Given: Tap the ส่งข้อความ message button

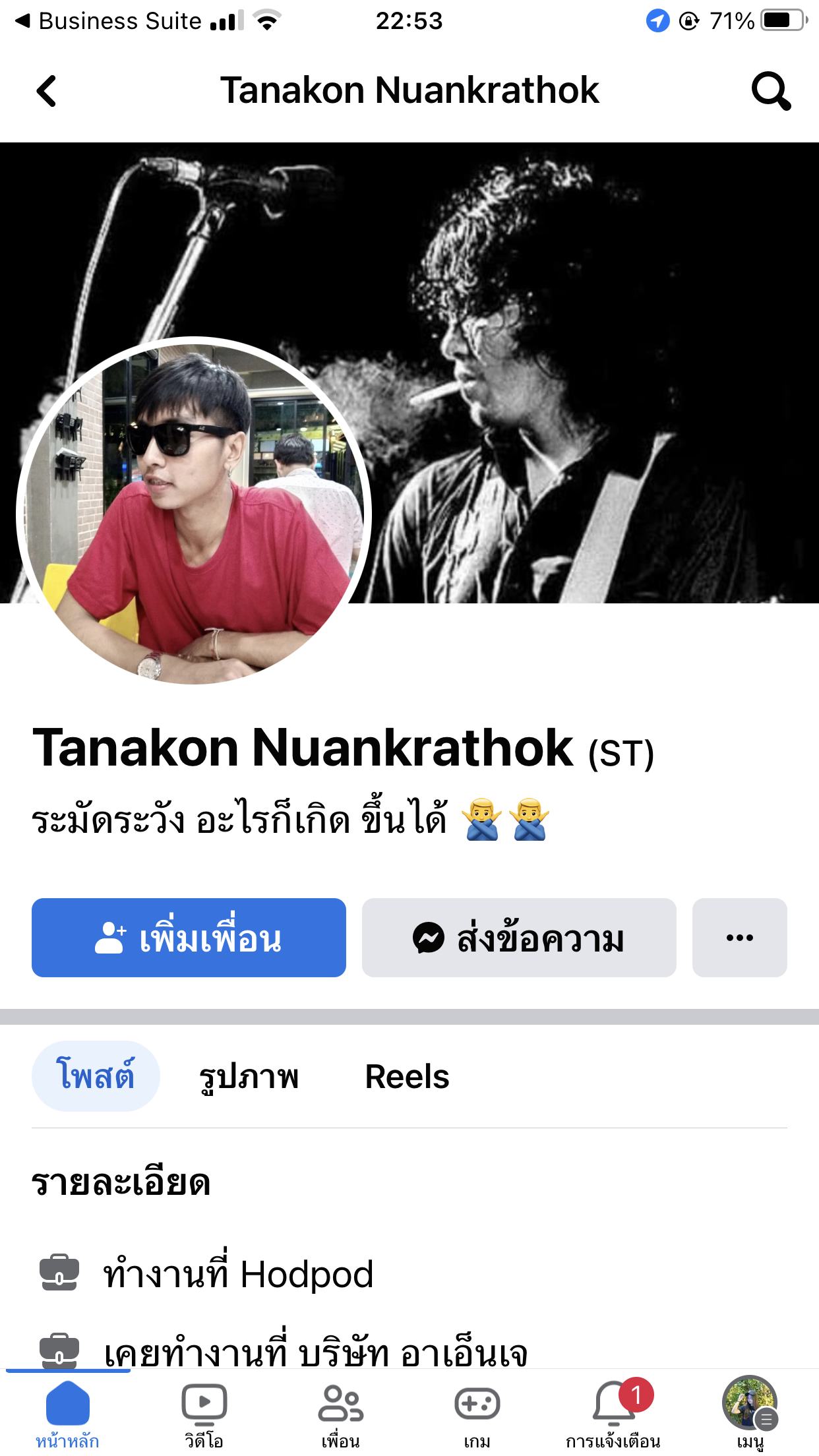Looking at the screenshot, I should point(519,938).
